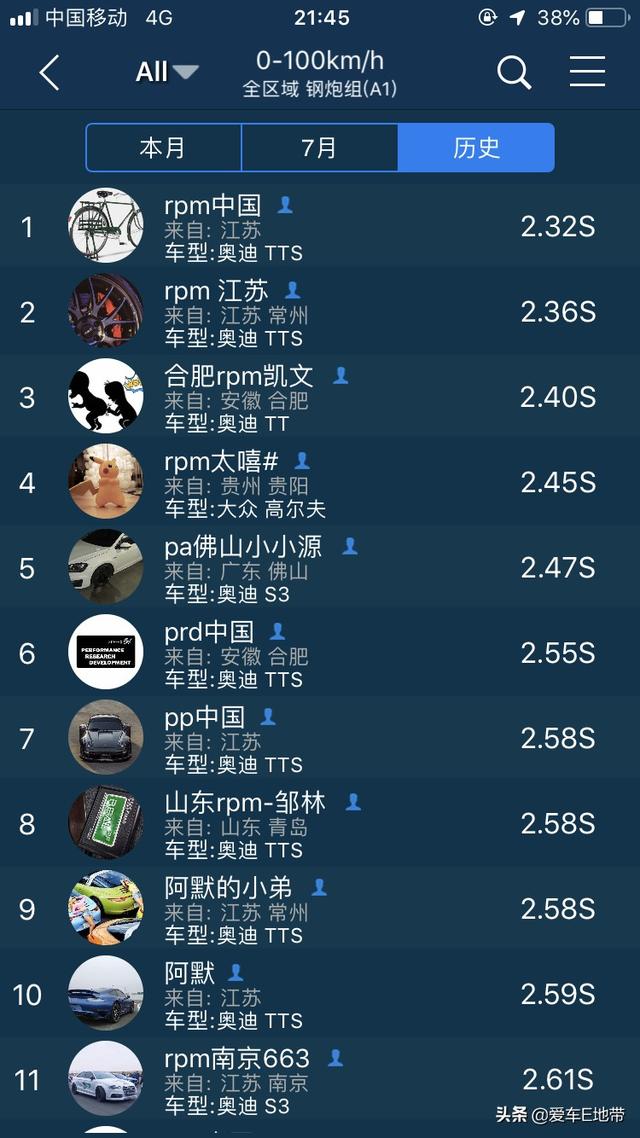Screen dimensions: 640x1138
Task: Open rpm南京663's entry
Action: click(320, 1080)
